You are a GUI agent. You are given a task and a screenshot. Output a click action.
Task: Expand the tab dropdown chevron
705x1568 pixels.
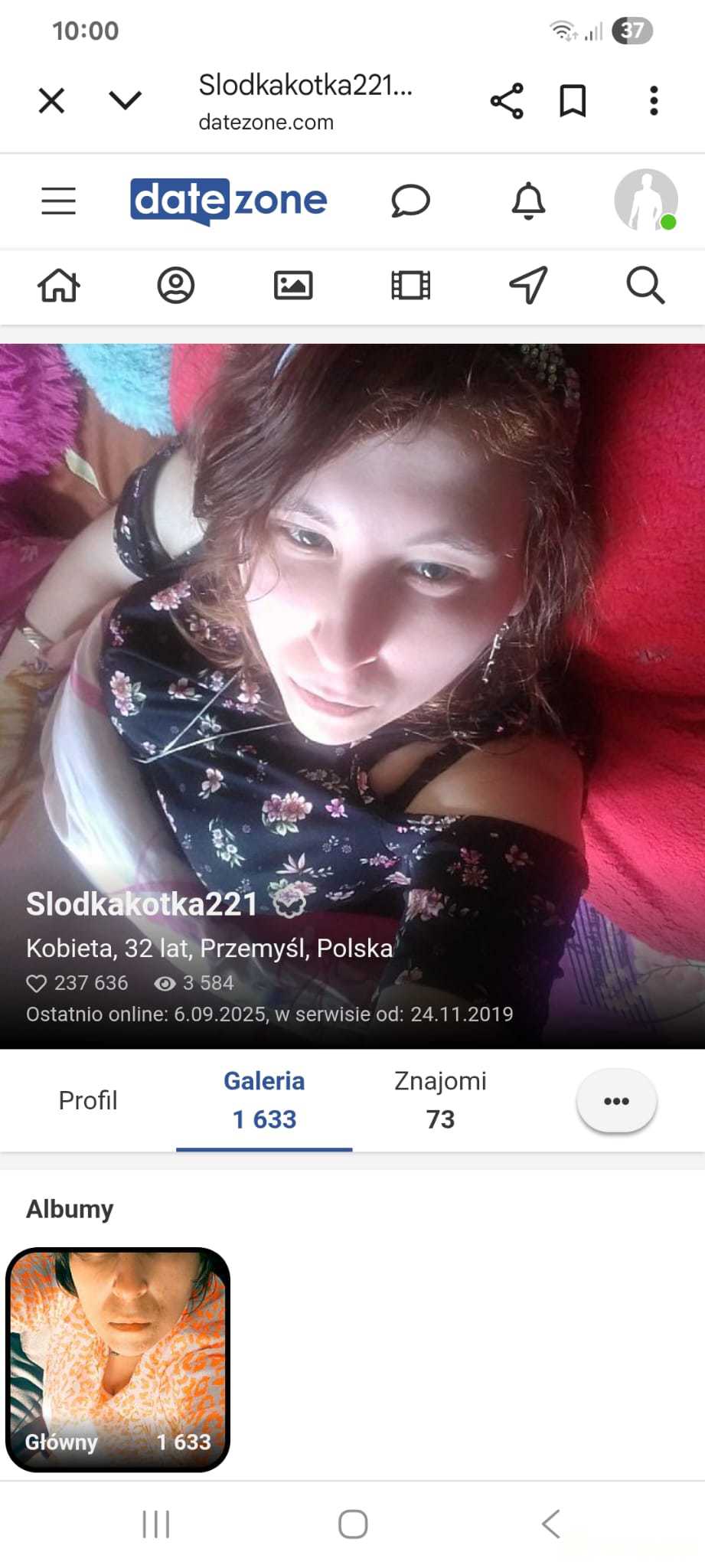(x=125, y=100)
